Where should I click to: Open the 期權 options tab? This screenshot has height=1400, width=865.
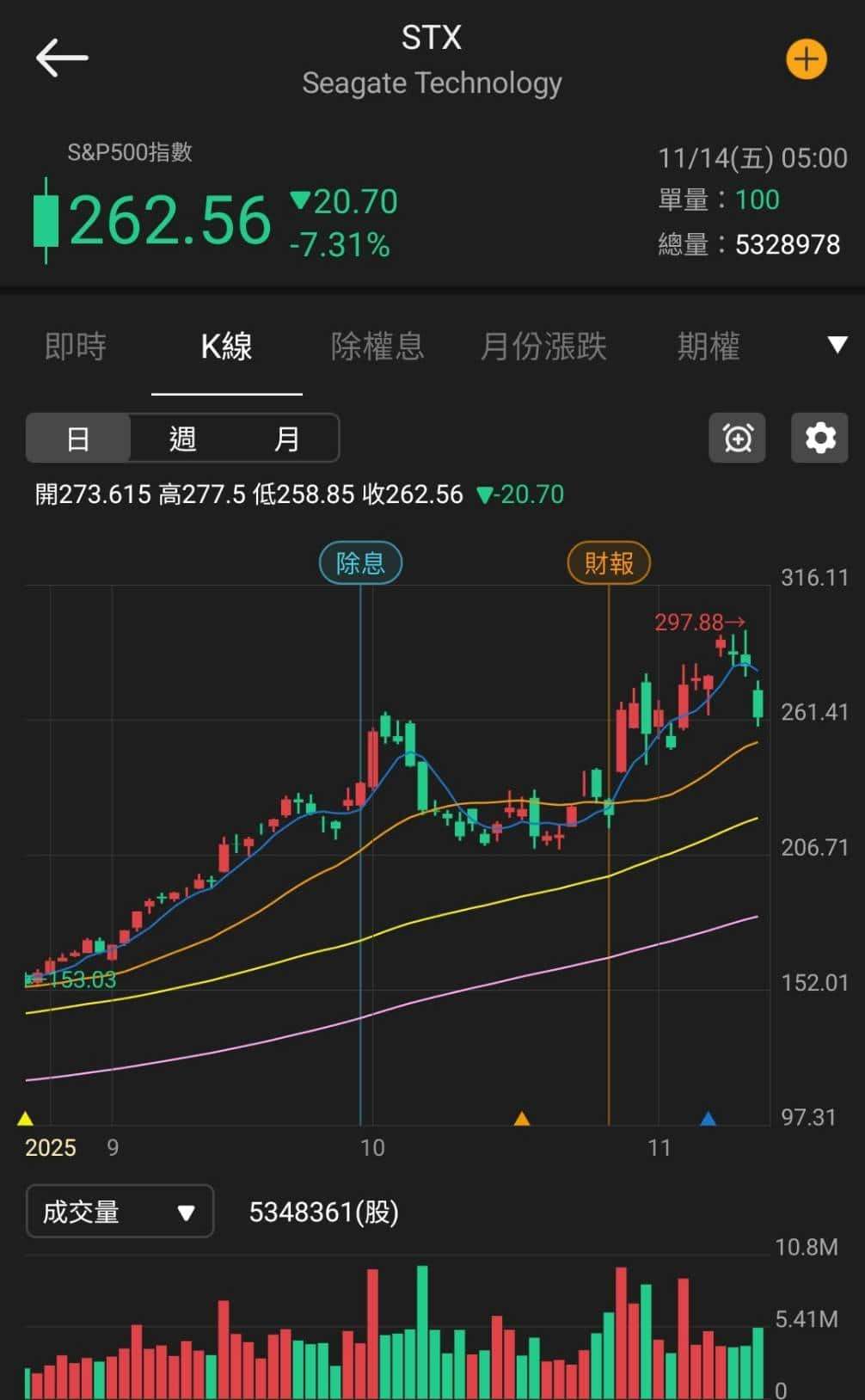tap(707, 347)
